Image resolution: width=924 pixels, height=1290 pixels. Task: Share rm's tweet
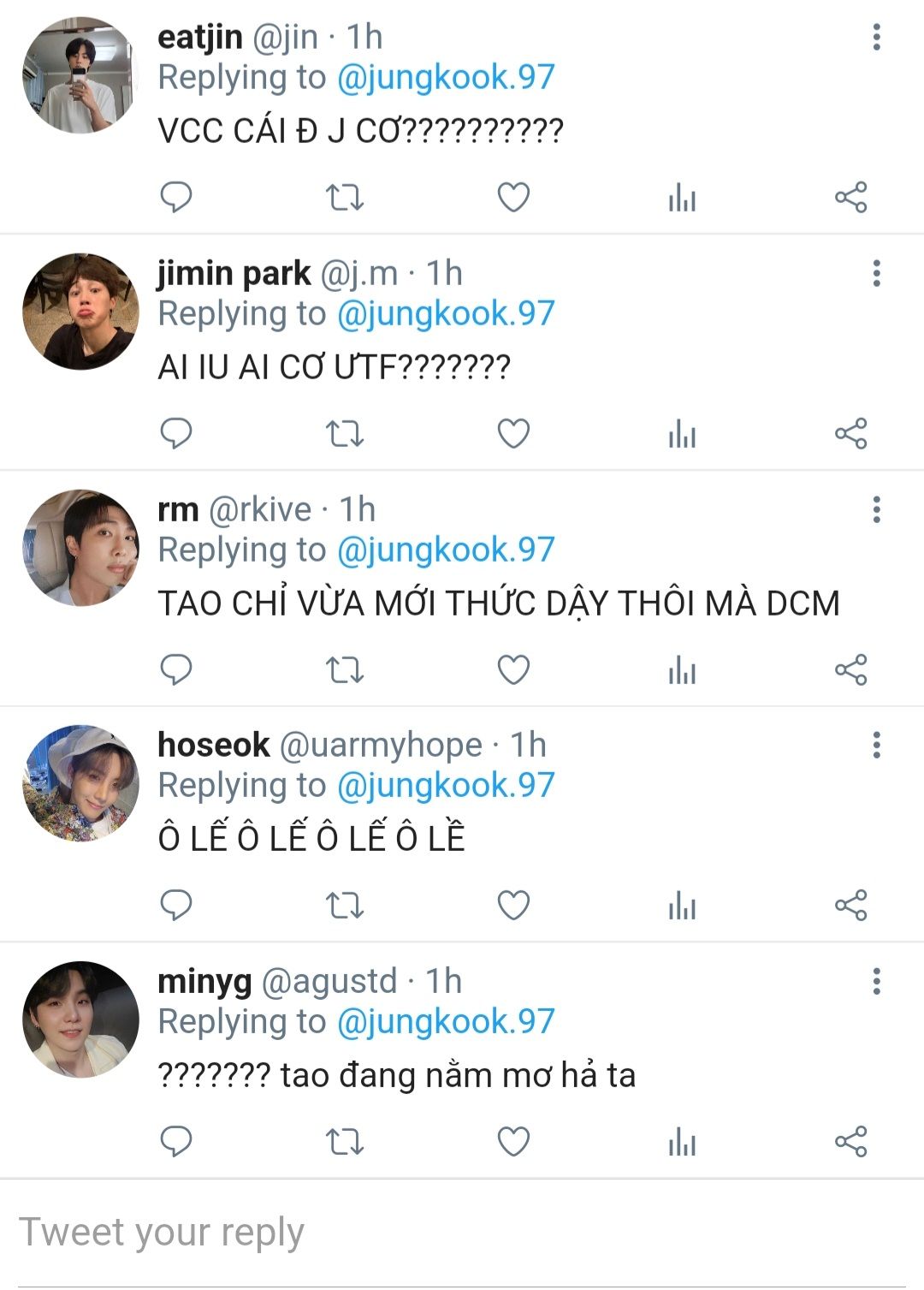click(850, 670)
